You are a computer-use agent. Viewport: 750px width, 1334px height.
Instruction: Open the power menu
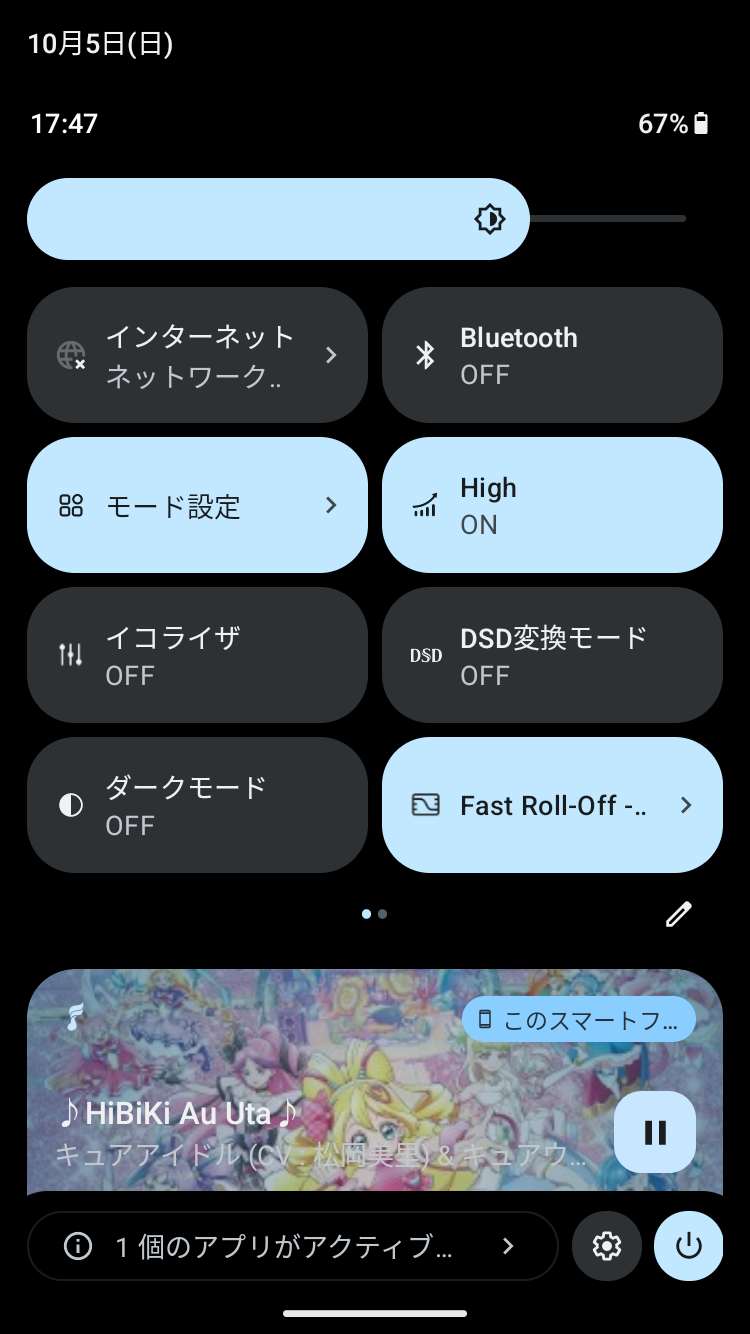(688, 1246)
